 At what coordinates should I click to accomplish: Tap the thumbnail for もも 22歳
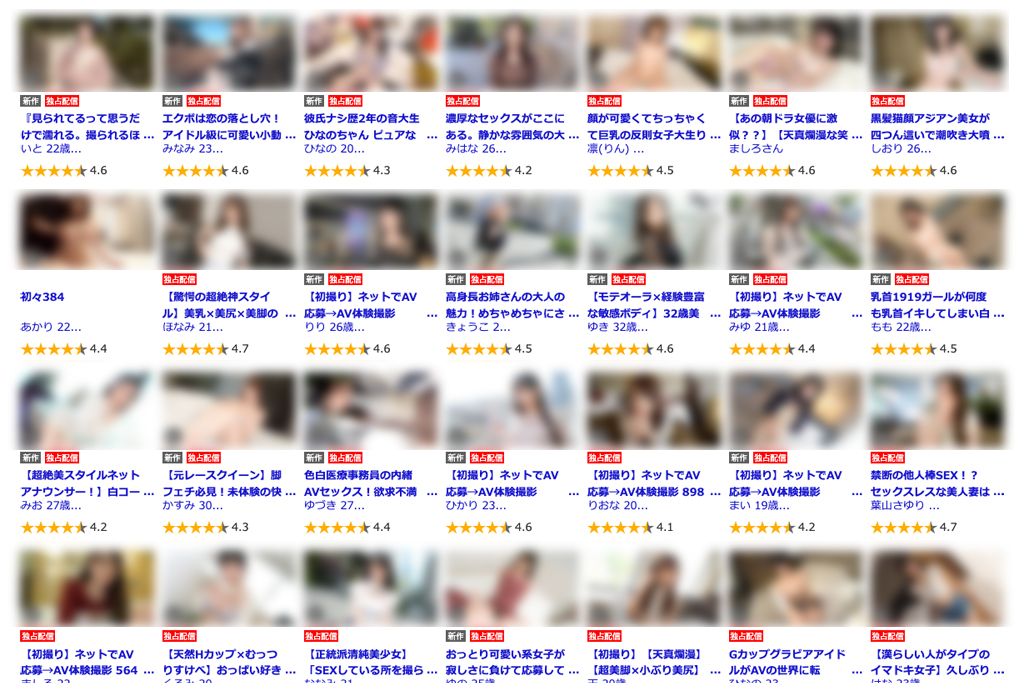937,231
